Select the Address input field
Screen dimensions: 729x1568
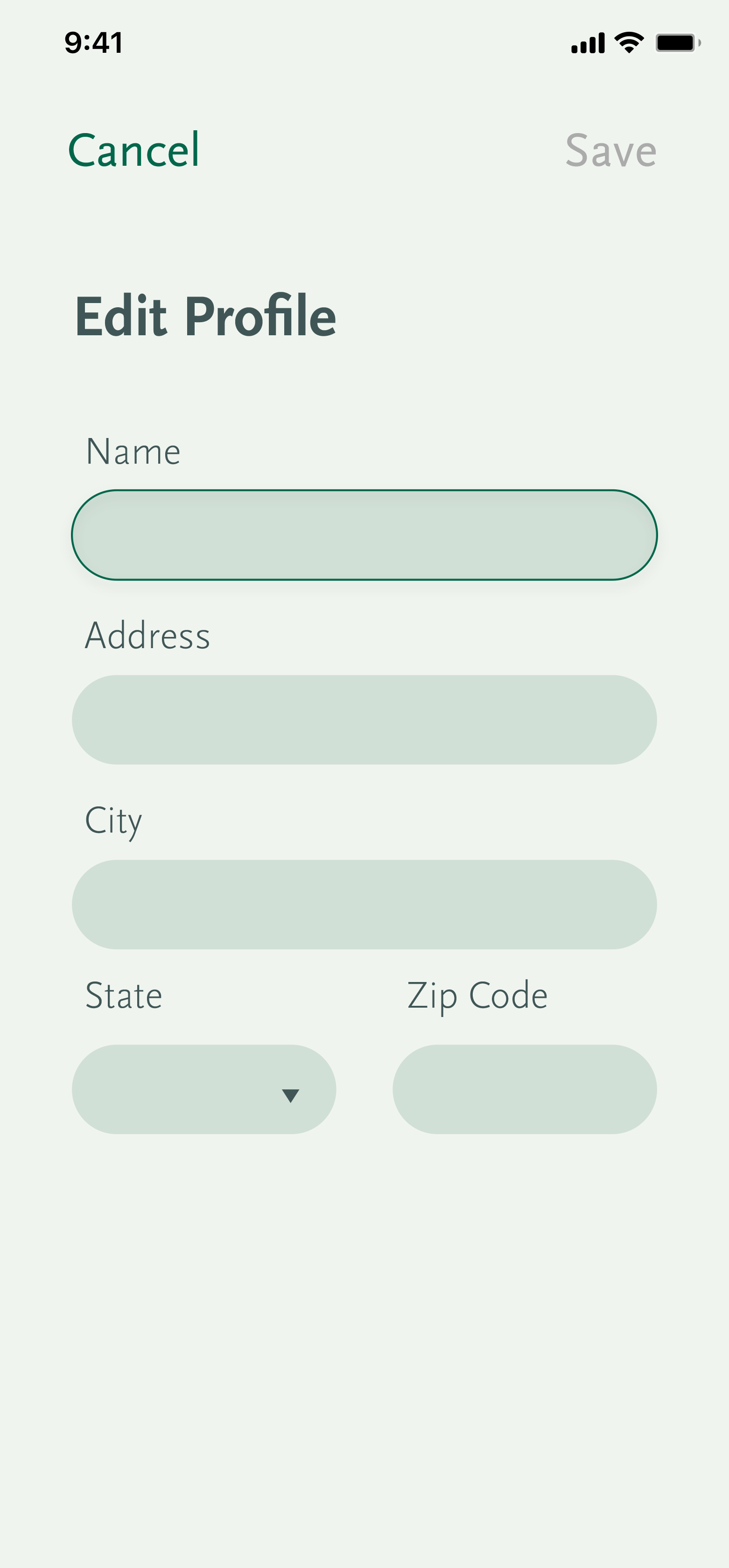click(364, 720)
